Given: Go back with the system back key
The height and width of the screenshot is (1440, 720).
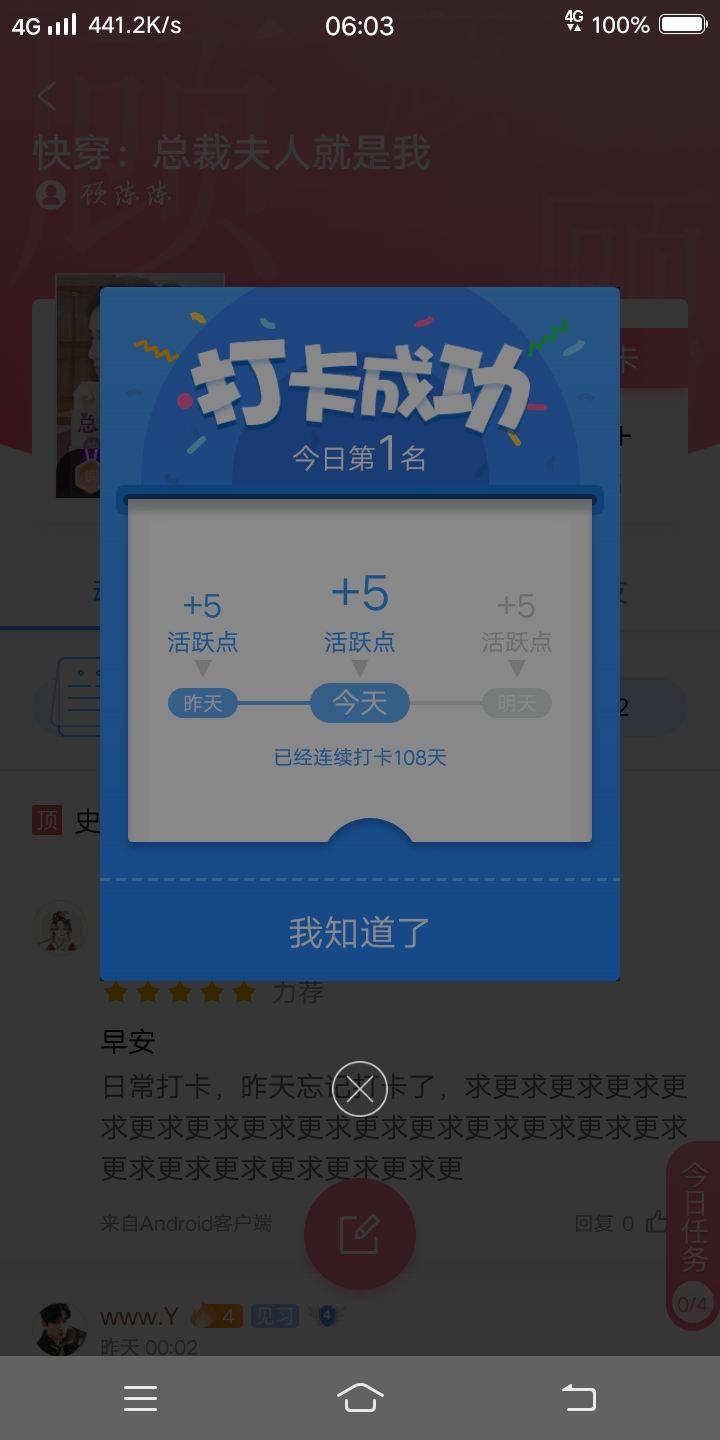Looking at the screenshot, I should tap(579, 1398).
